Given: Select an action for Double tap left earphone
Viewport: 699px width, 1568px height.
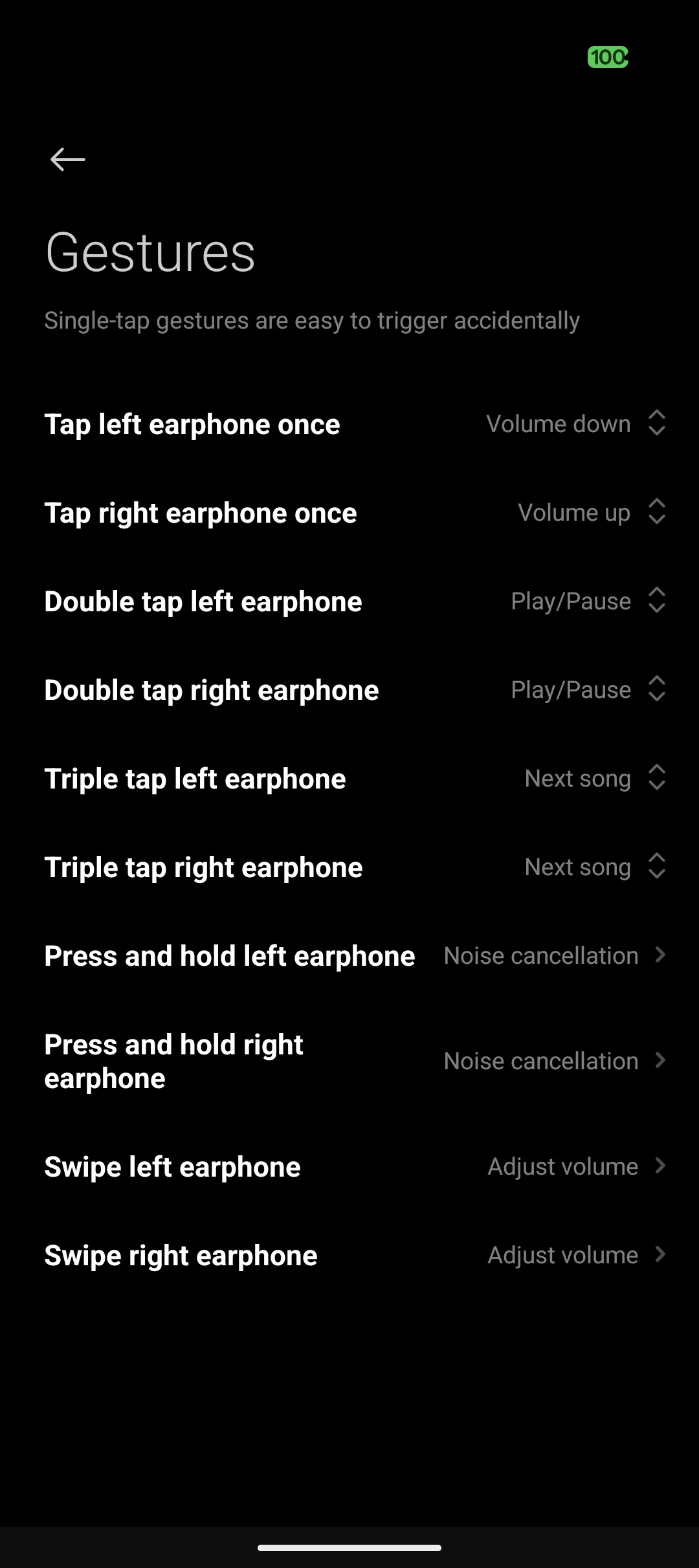Looking at the screenshot, I should point(588,602).
